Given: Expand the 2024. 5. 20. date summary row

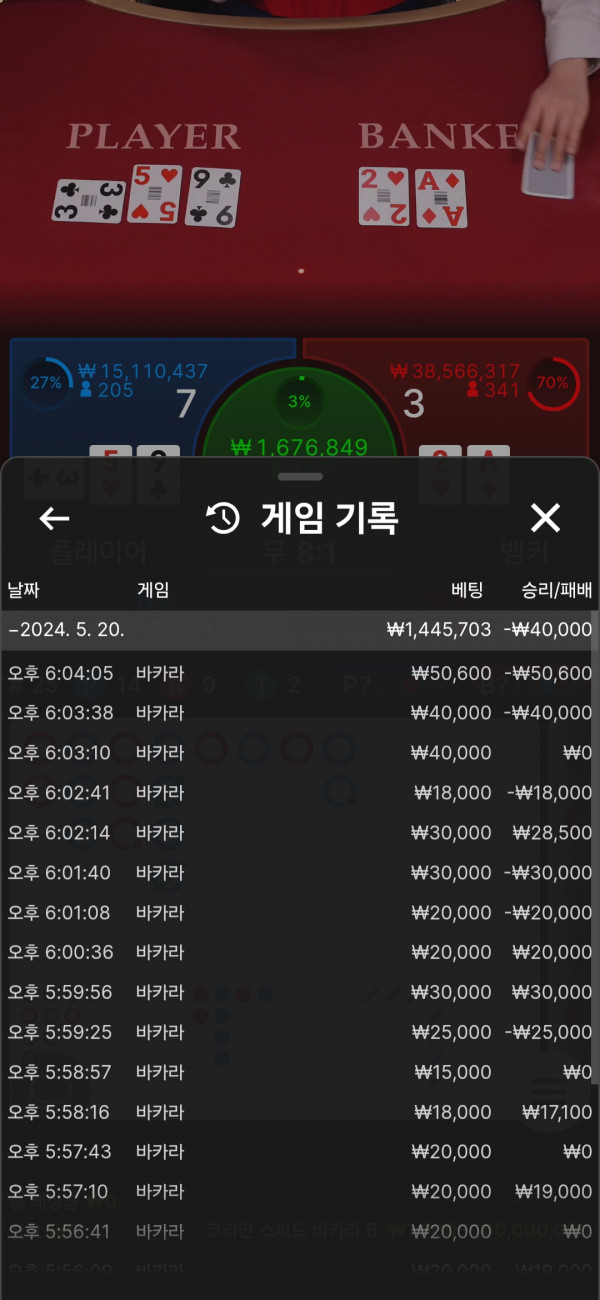Looking at the screenshot, I should point(300,630).
